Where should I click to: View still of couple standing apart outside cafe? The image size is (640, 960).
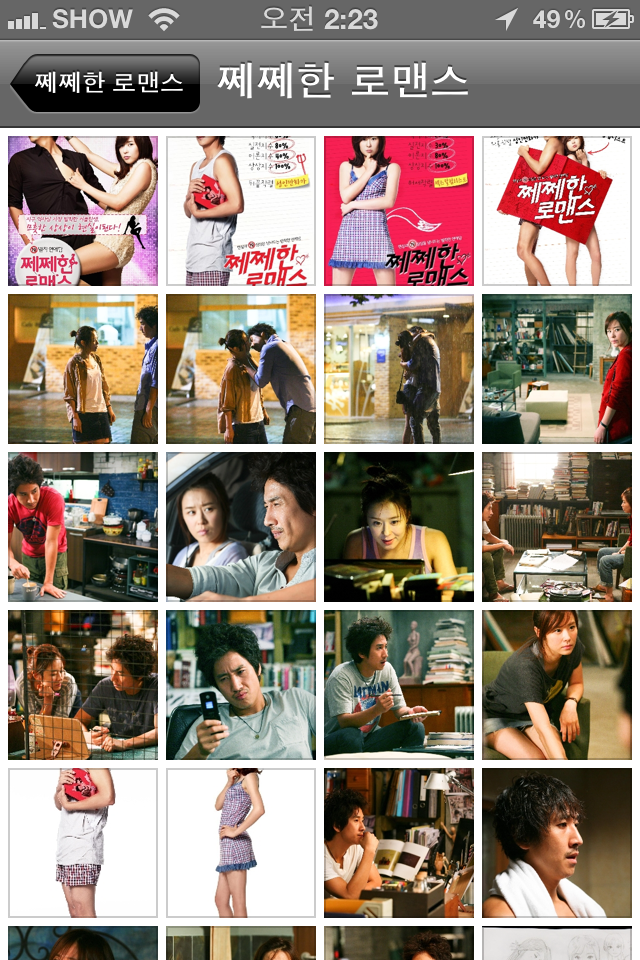click(83, 369)
